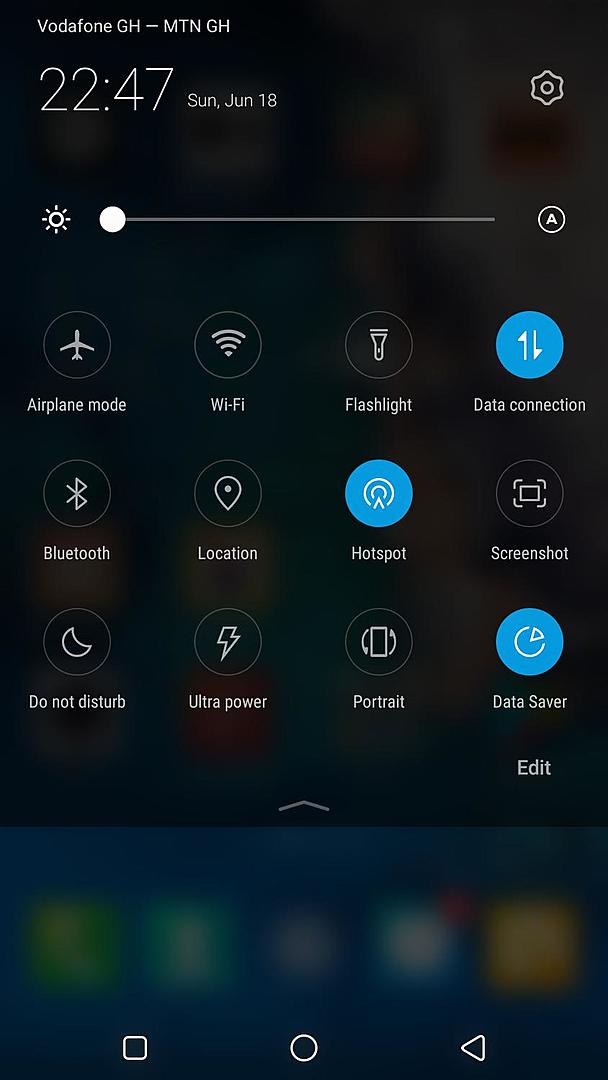Disable Data Saver
Screen dimensions: 608x1080
tap(530, 642)
